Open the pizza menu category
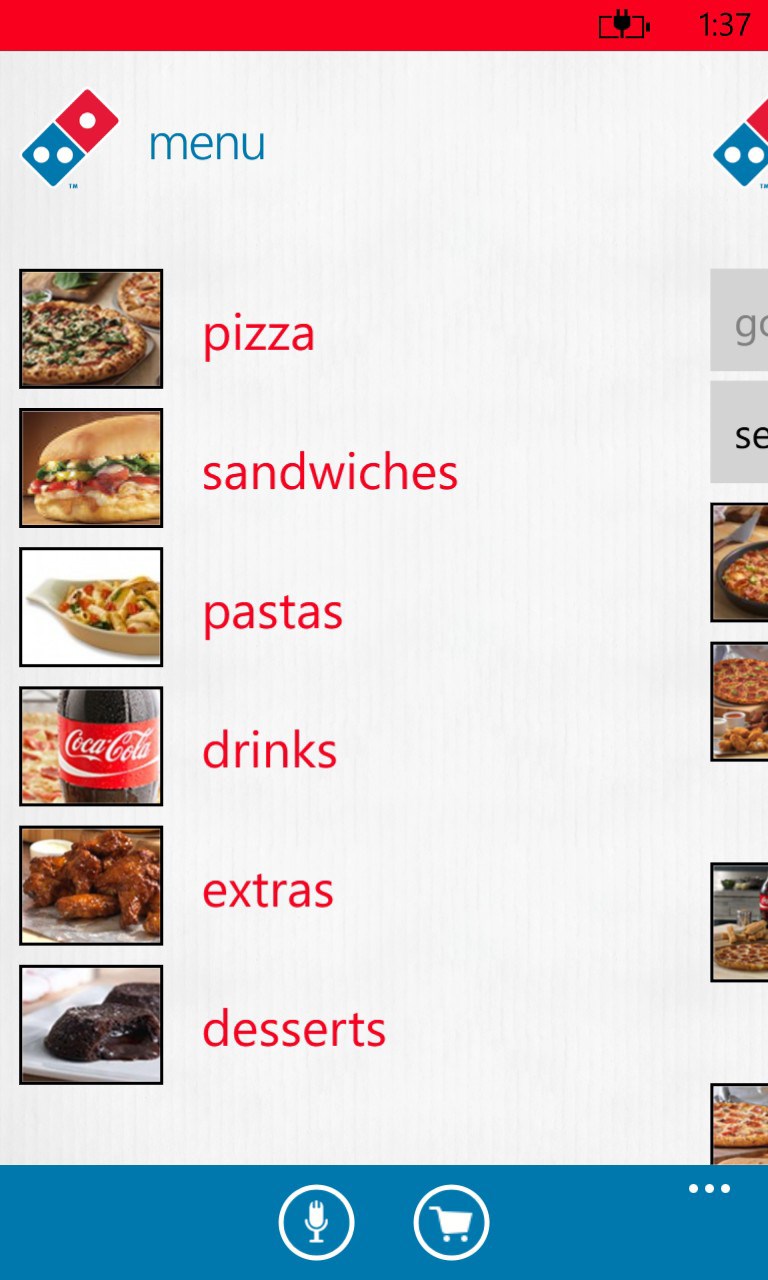The height and width of the screenshot is (1280, 768). [258, 332]
